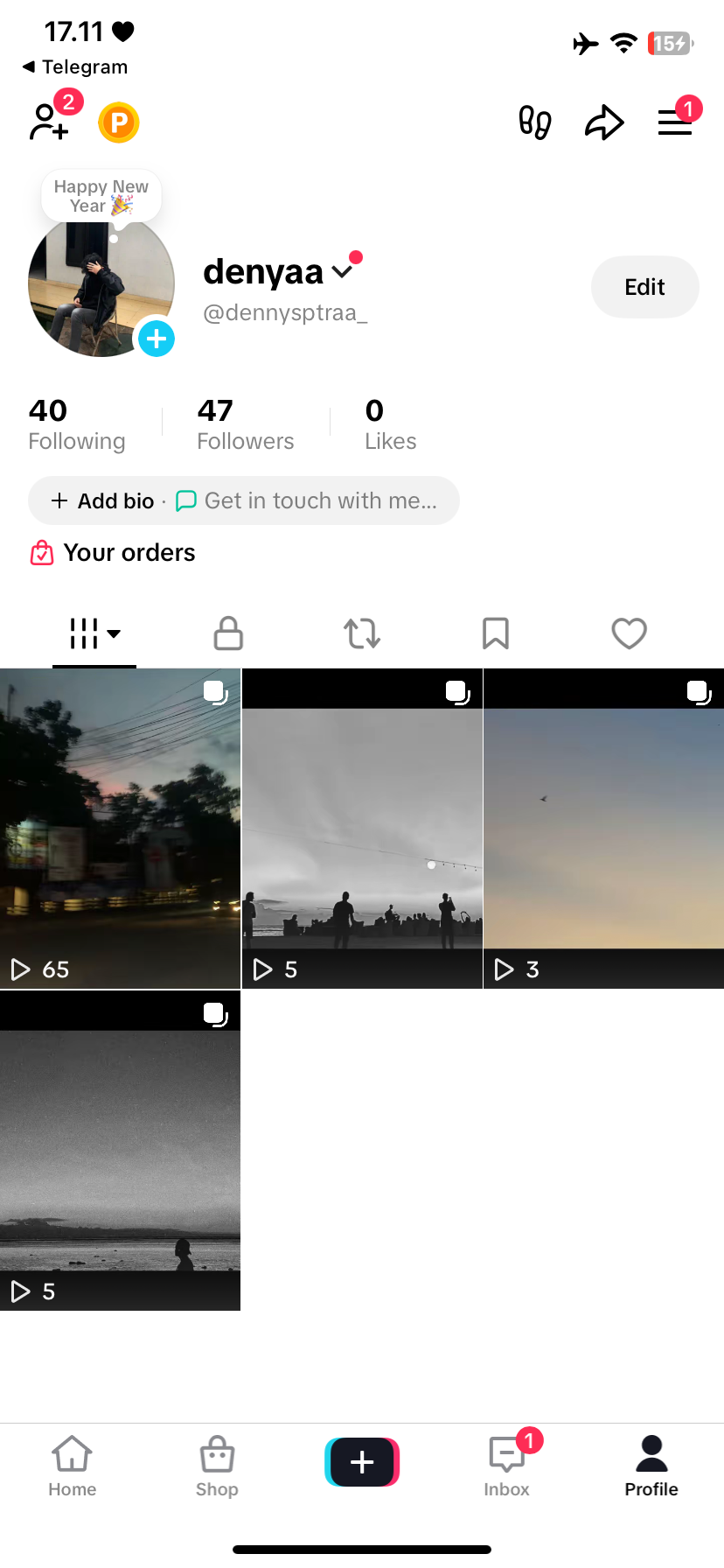Viewport: 724px width, 1568px height.
Task: View the 40 Following list
Action: point(77,424)
